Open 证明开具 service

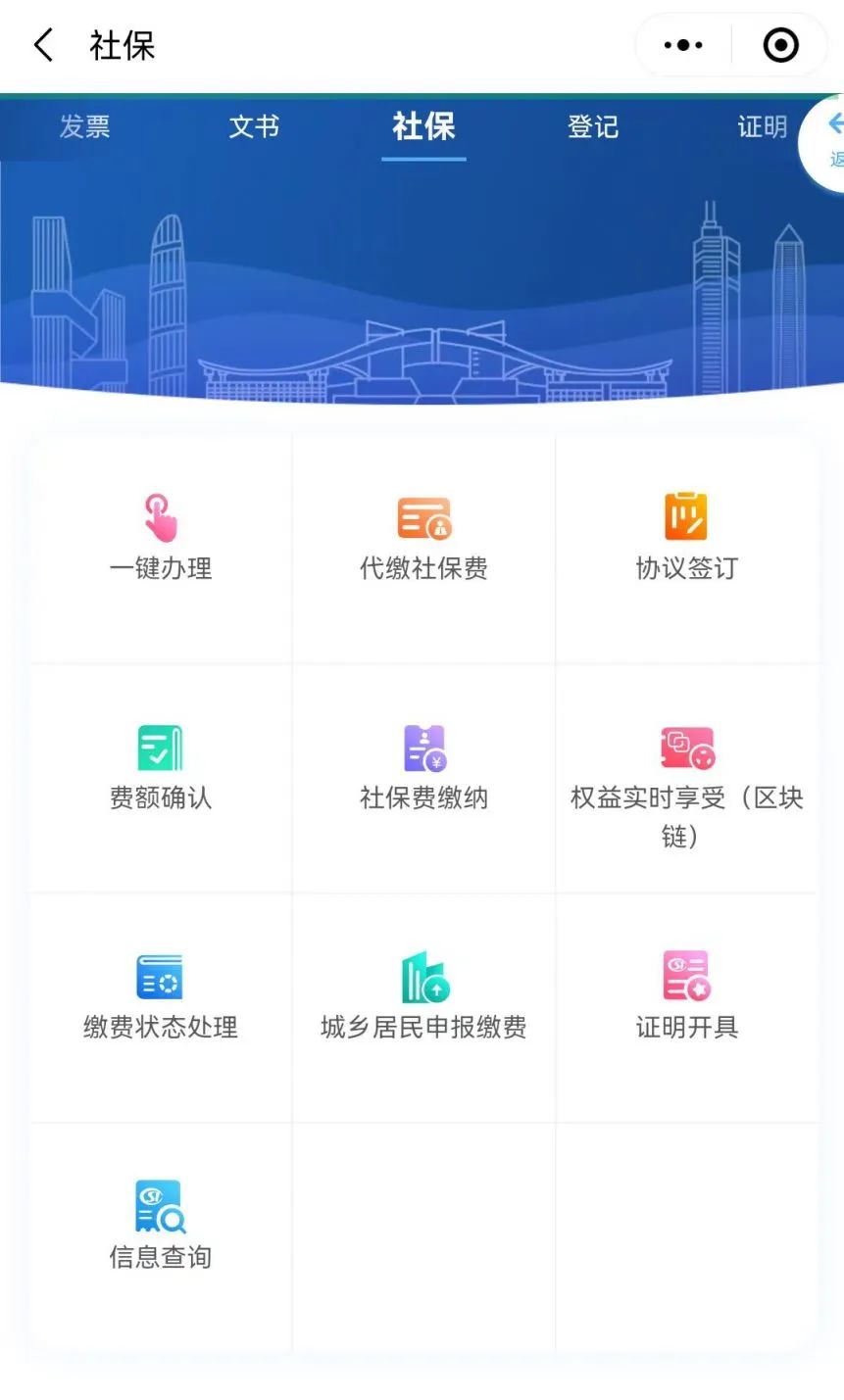tap(686, 998)
